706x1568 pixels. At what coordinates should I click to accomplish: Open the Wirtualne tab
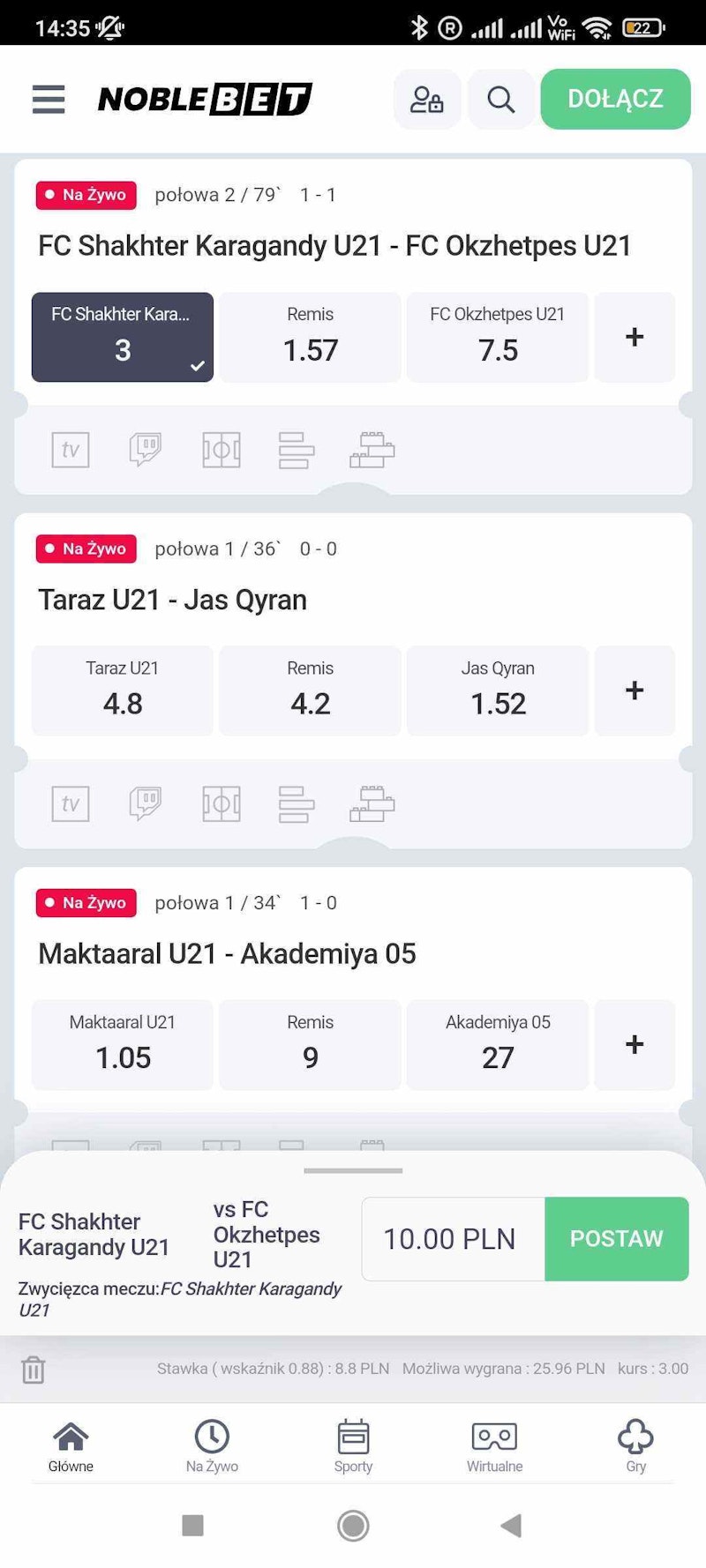pos(494,1446)
